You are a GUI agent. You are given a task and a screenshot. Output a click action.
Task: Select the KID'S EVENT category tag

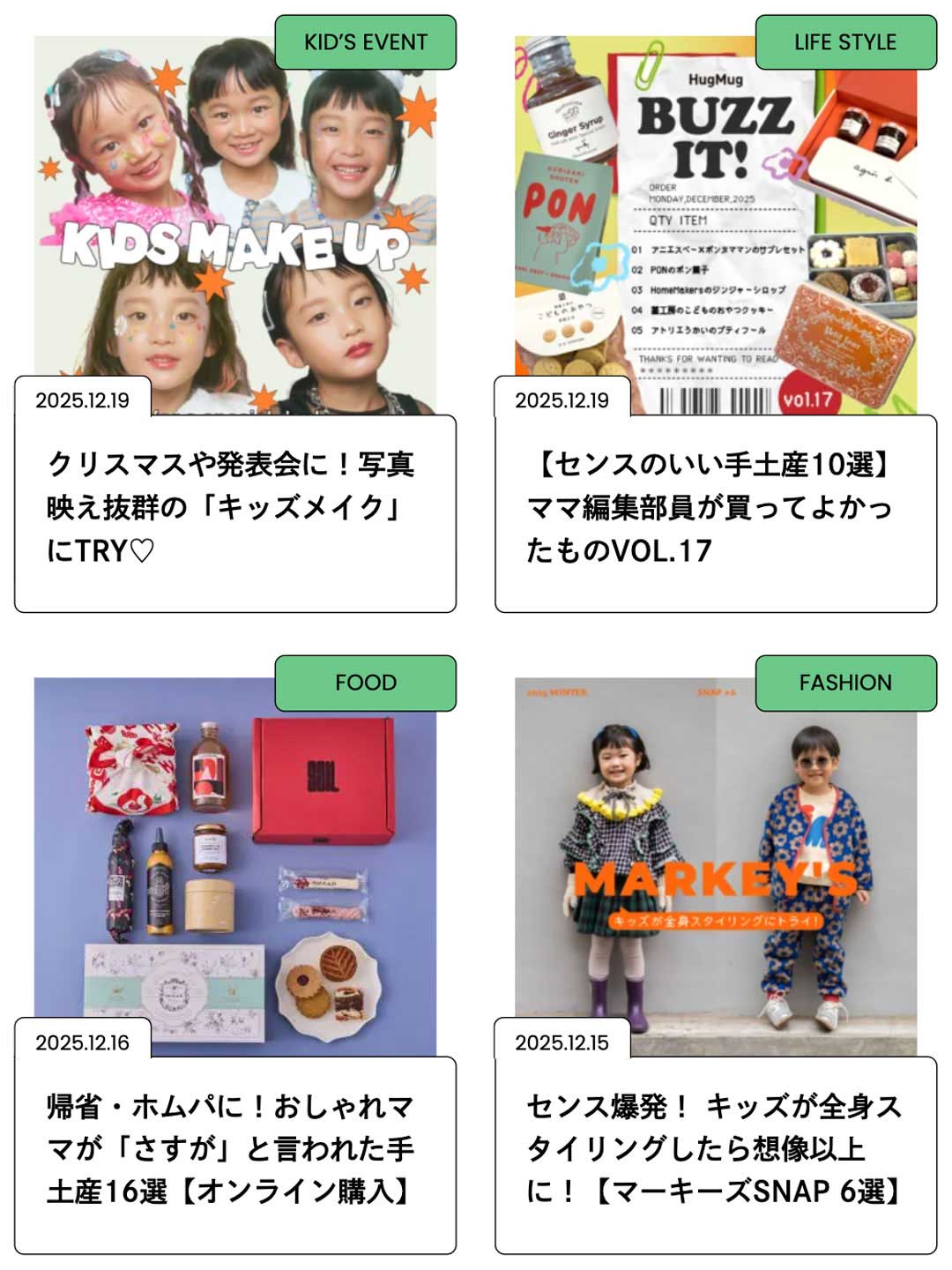pyautogui.click(x=365, y=42)
